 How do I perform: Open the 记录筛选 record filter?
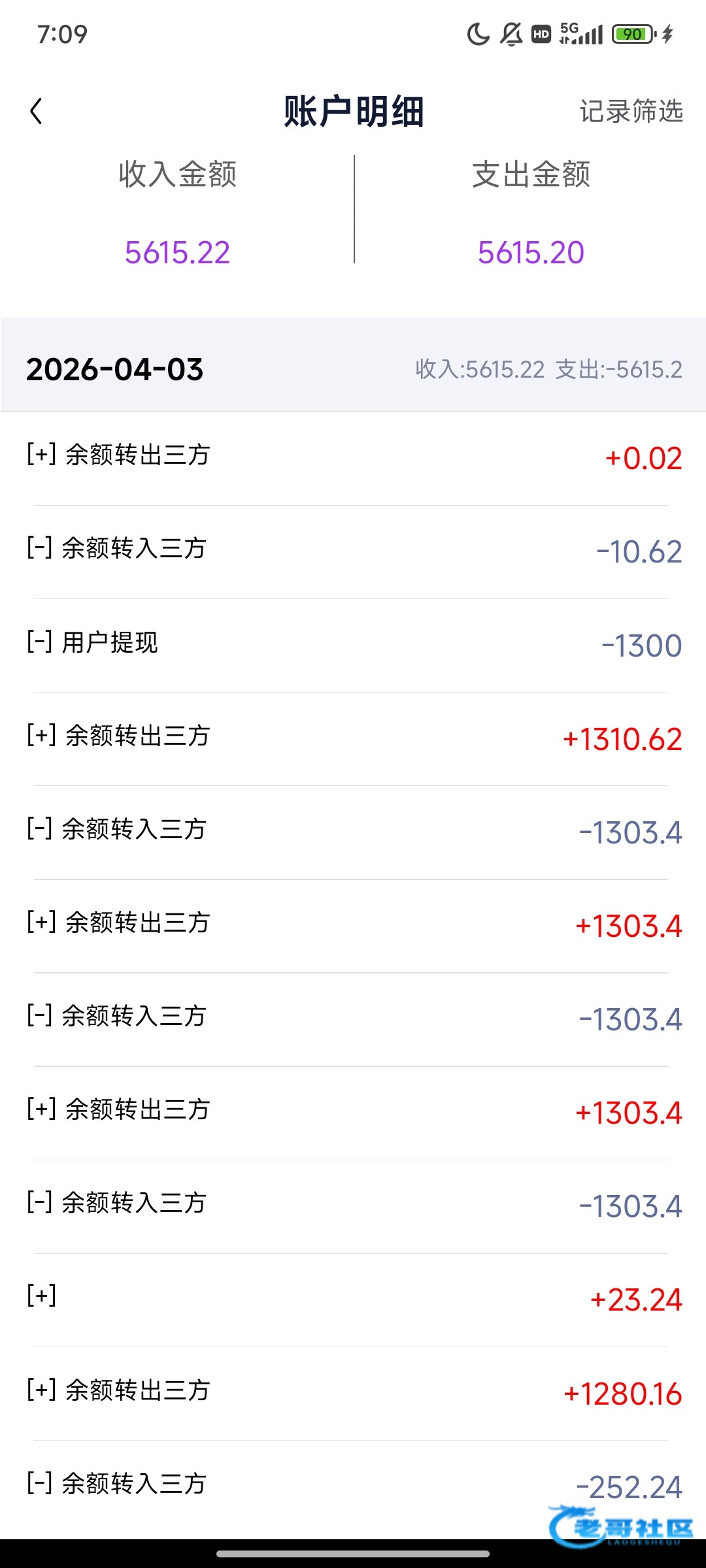631,111
